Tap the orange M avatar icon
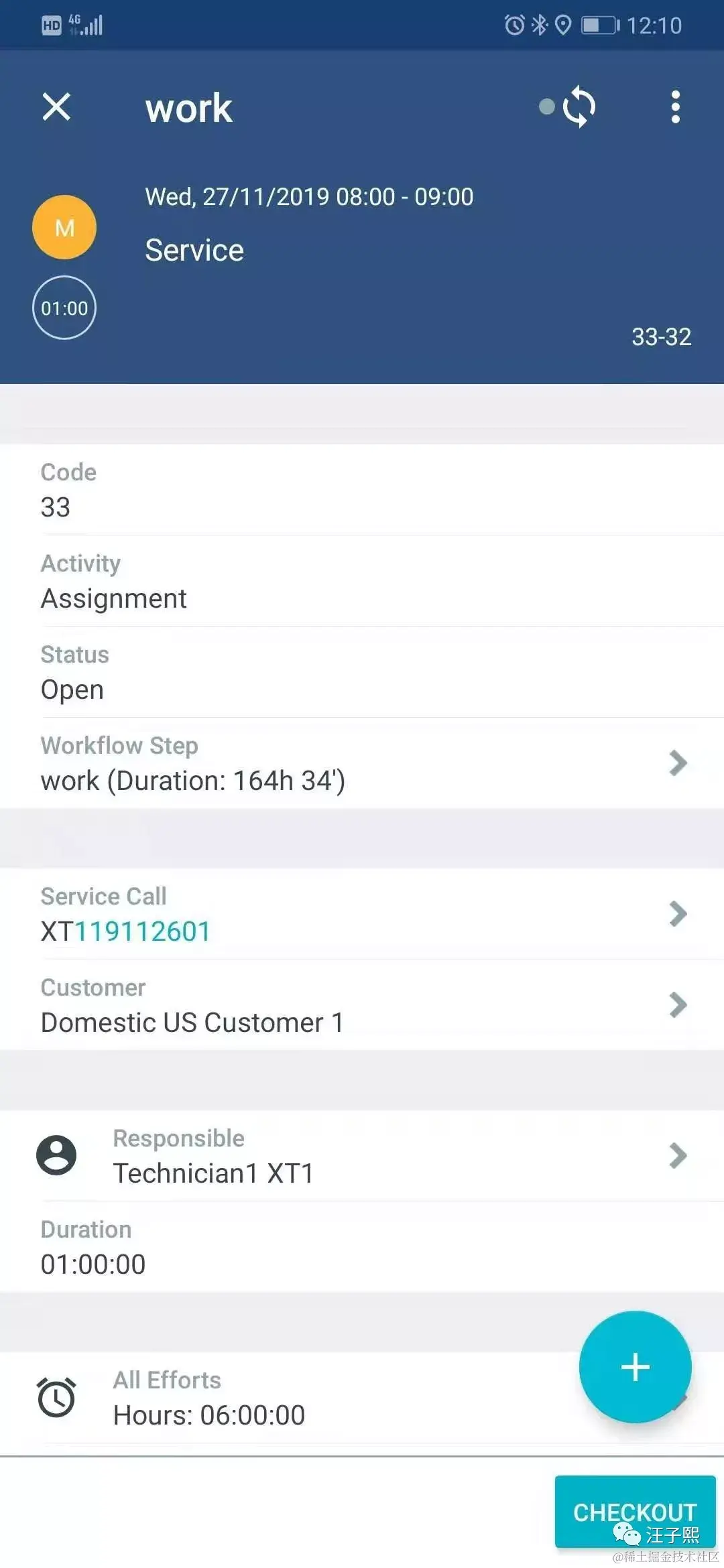 64,226
